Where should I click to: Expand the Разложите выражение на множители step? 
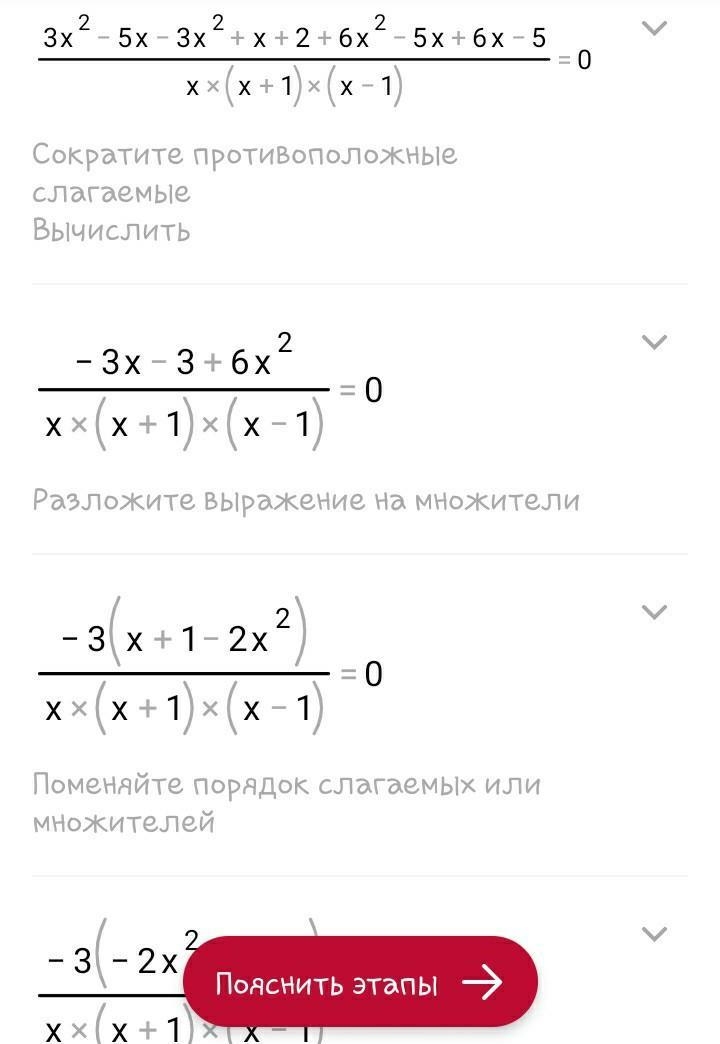[654, 342]
